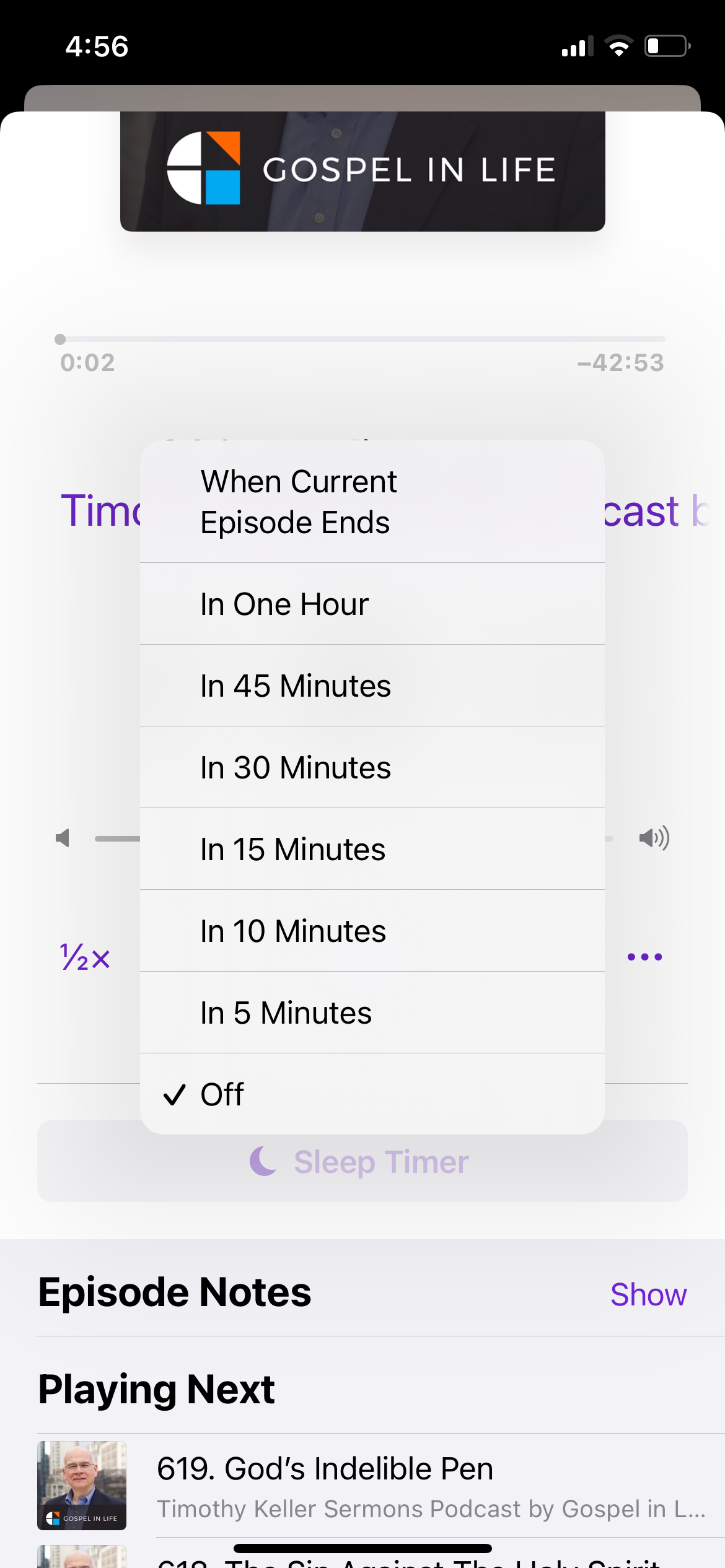Choose the In 15 Minutes option
The height and width of the screenshot is (1568, 725).
point(372,848)
